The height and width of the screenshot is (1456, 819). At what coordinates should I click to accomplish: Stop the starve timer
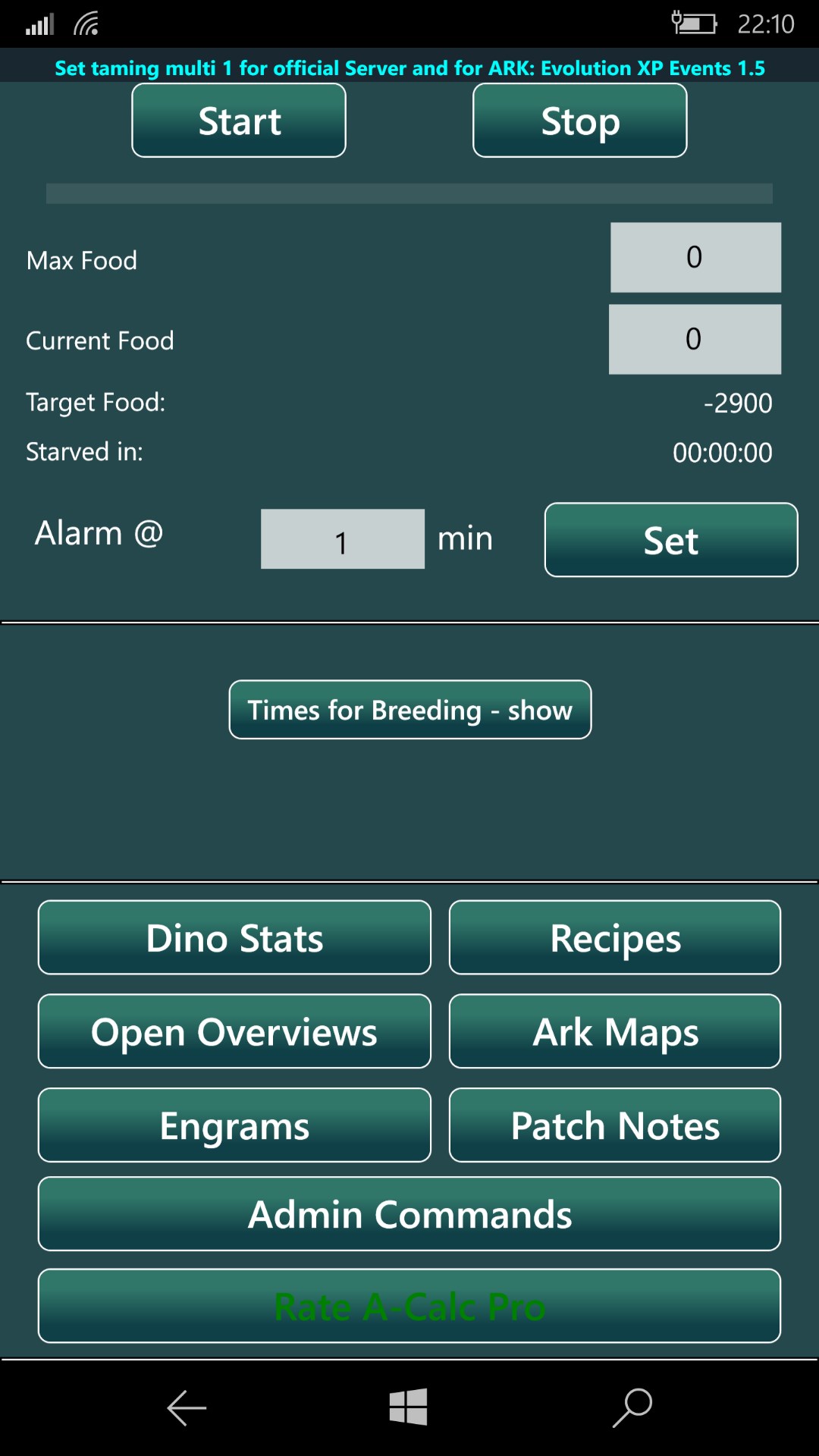click(579, 121)
